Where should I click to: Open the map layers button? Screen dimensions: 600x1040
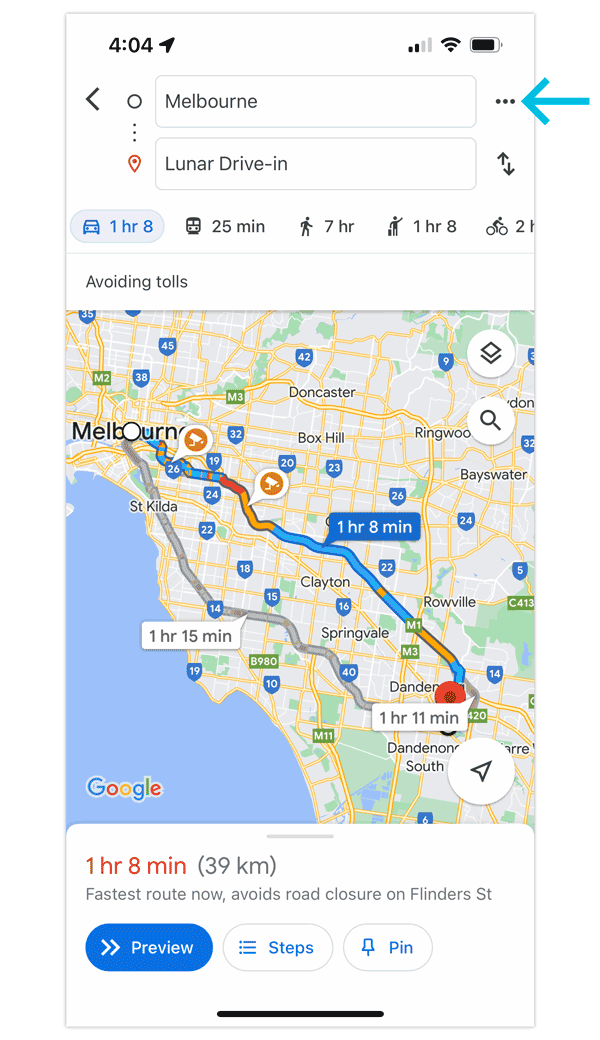point(491,354)
